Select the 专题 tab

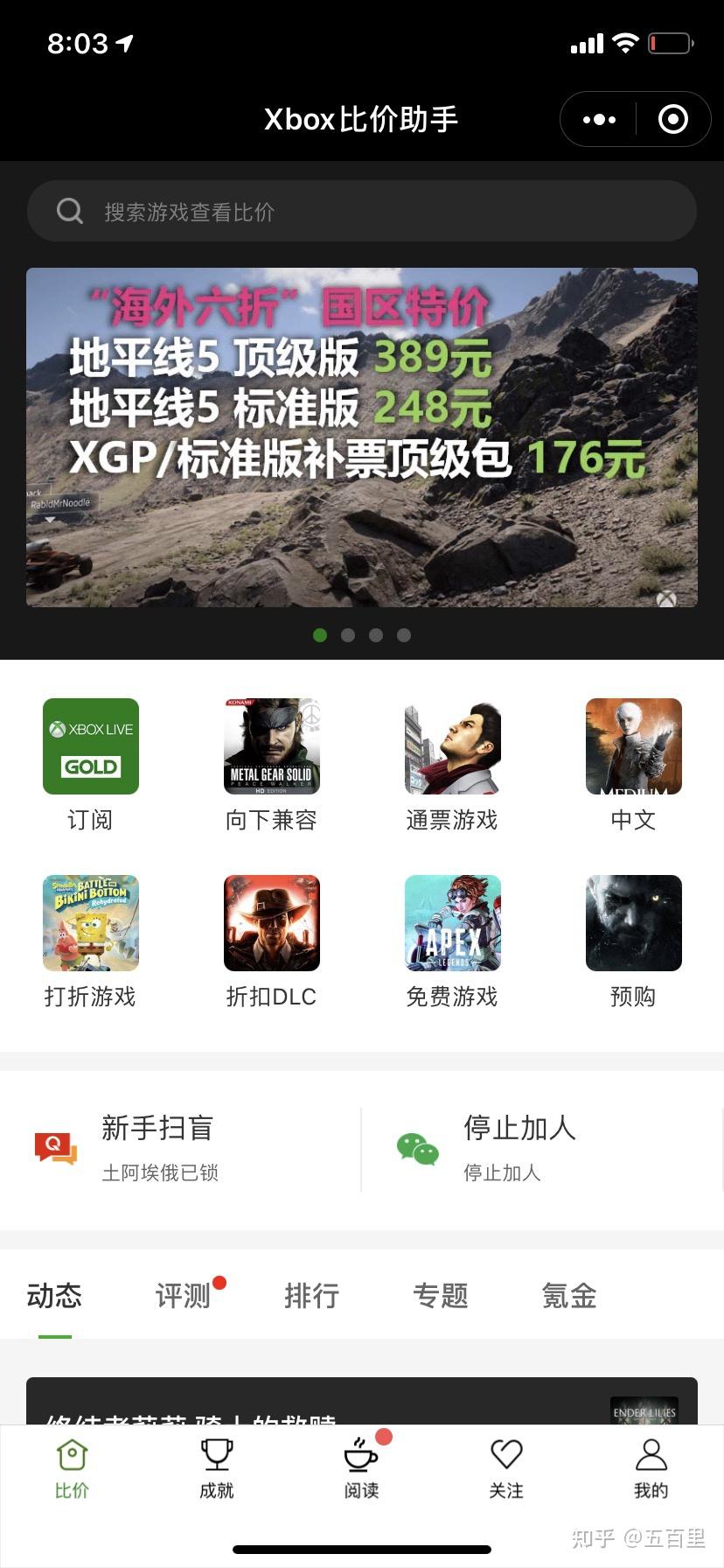440,1296
